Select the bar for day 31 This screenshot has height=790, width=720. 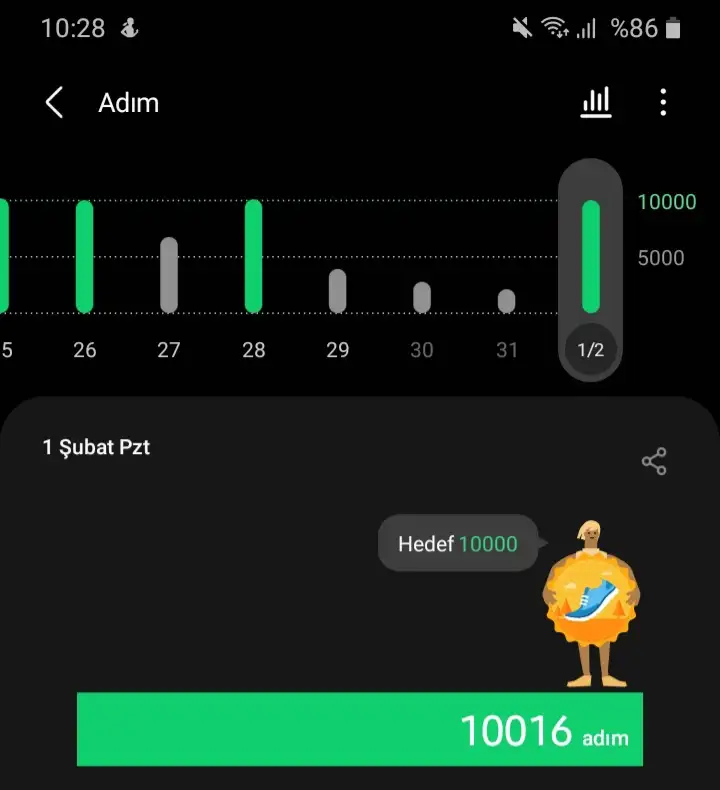click(x=507, y=301)
